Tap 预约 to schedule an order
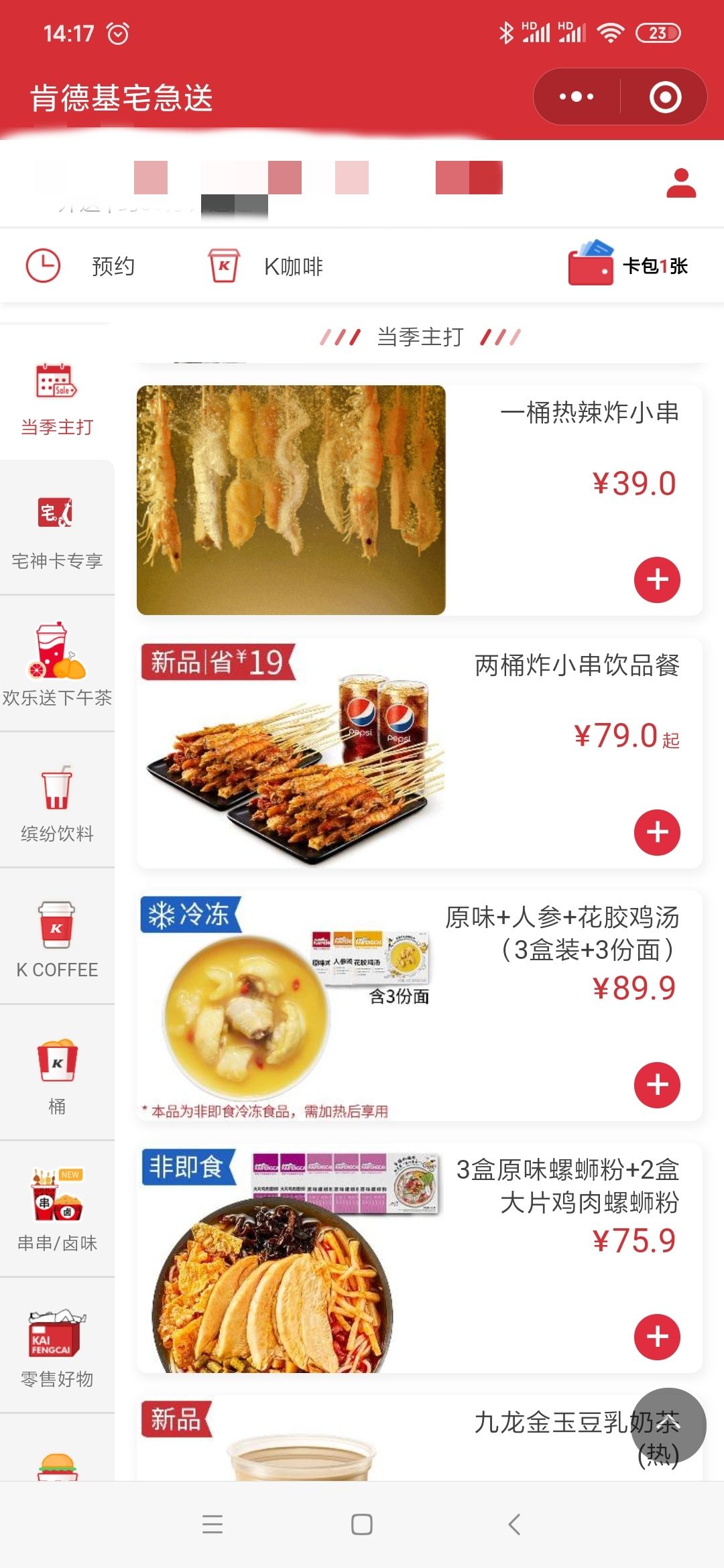 [80, 266]
